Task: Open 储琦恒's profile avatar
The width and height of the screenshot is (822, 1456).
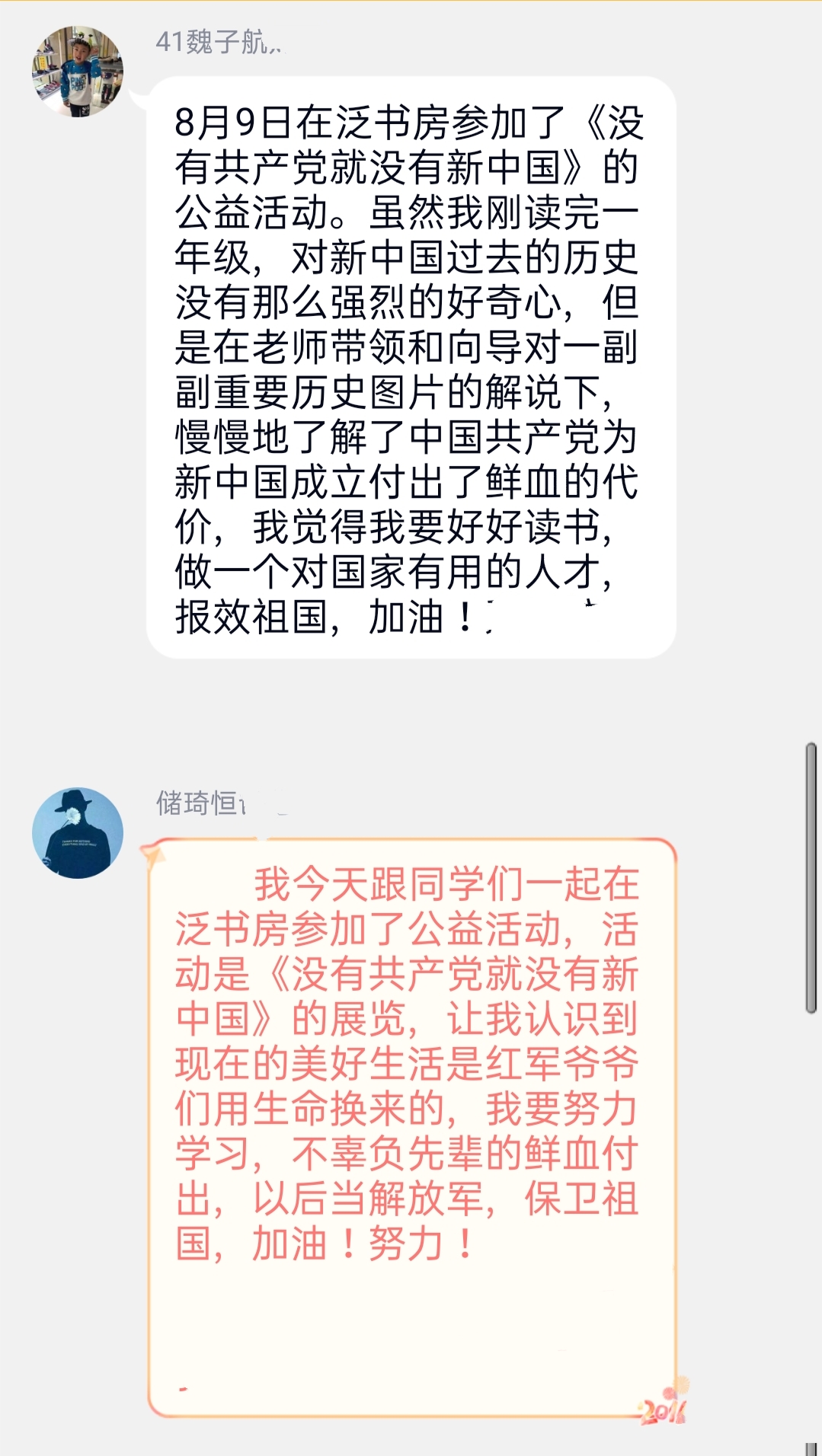Action: pos(78,832)
